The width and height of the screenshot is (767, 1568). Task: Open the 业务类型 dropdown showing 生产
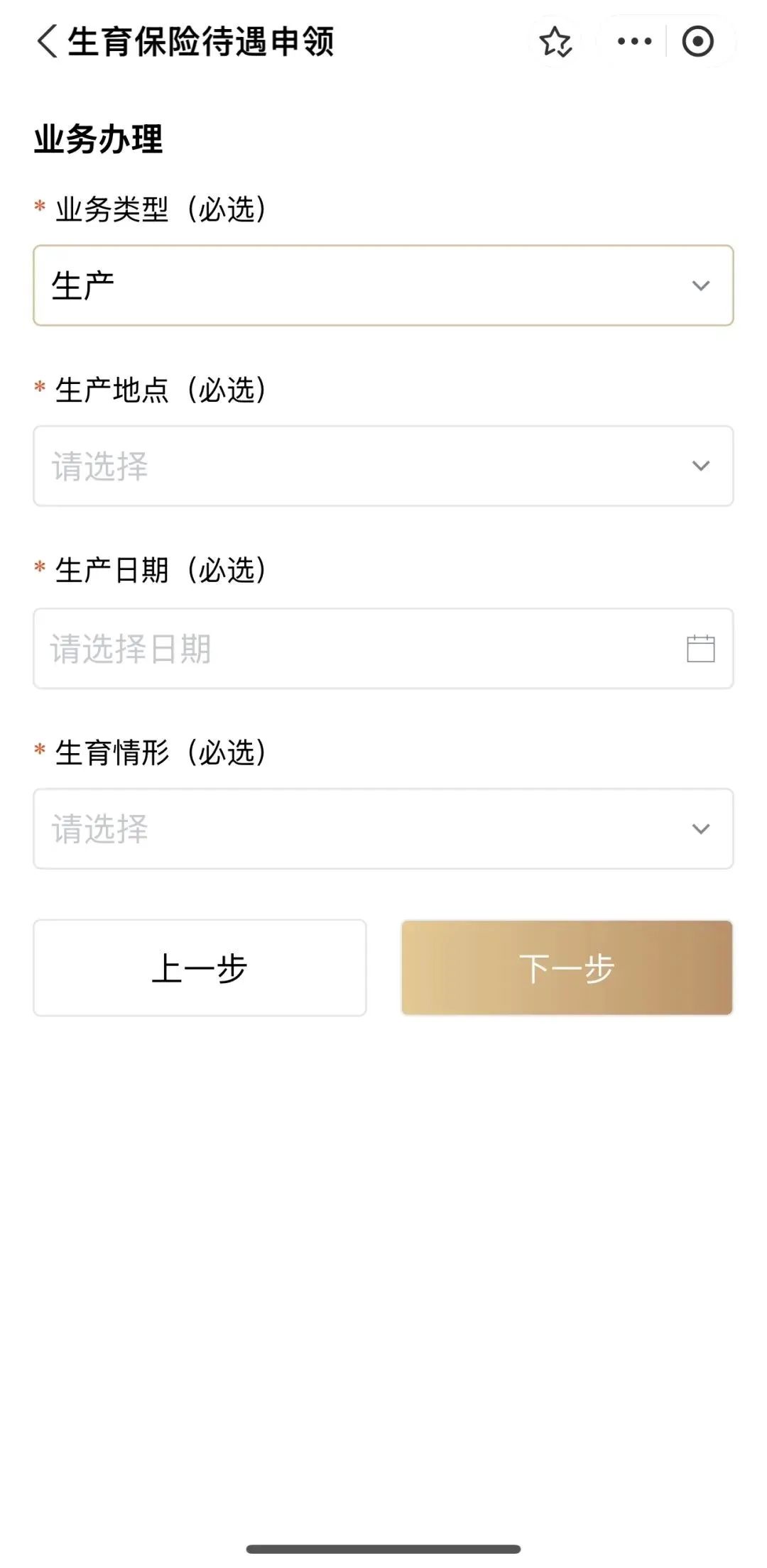point(383,285)
